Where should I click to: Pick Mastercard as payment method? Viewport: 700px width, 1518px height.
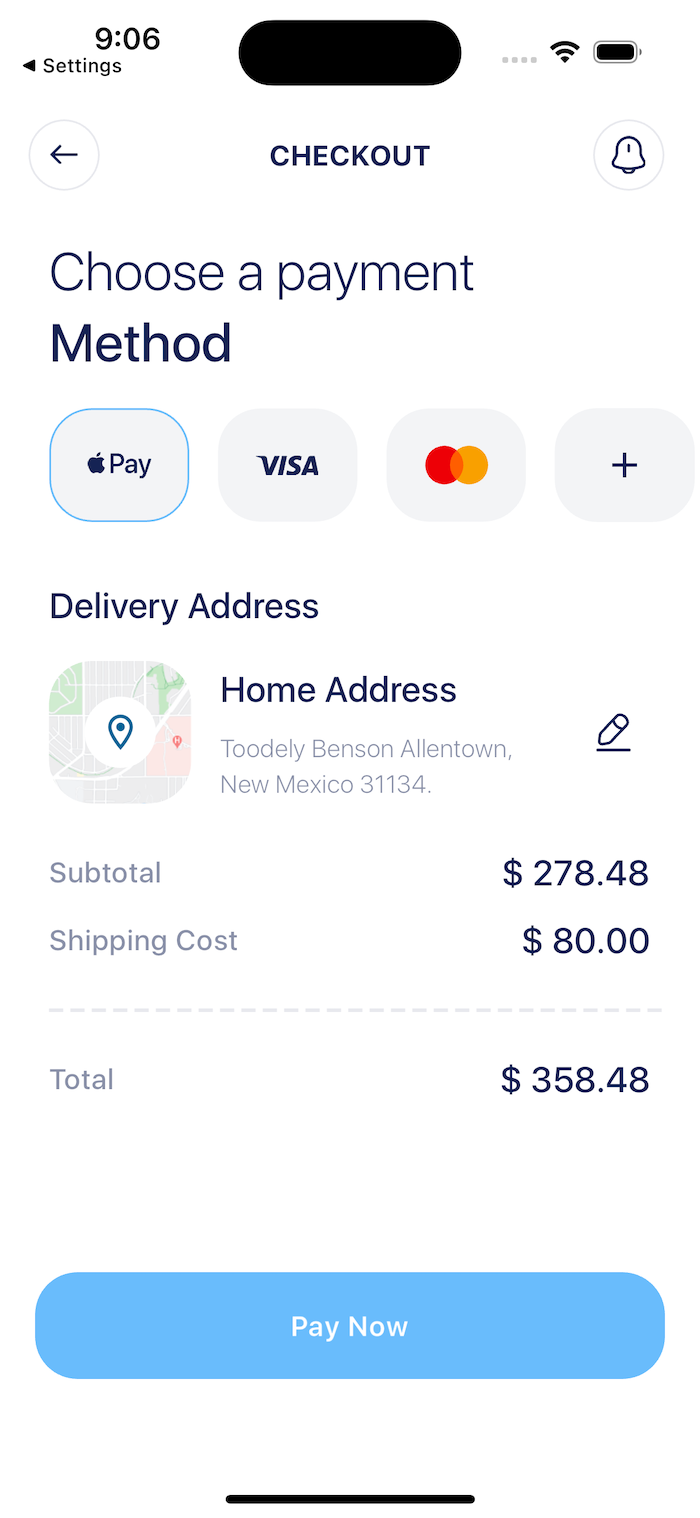point(456,465)
